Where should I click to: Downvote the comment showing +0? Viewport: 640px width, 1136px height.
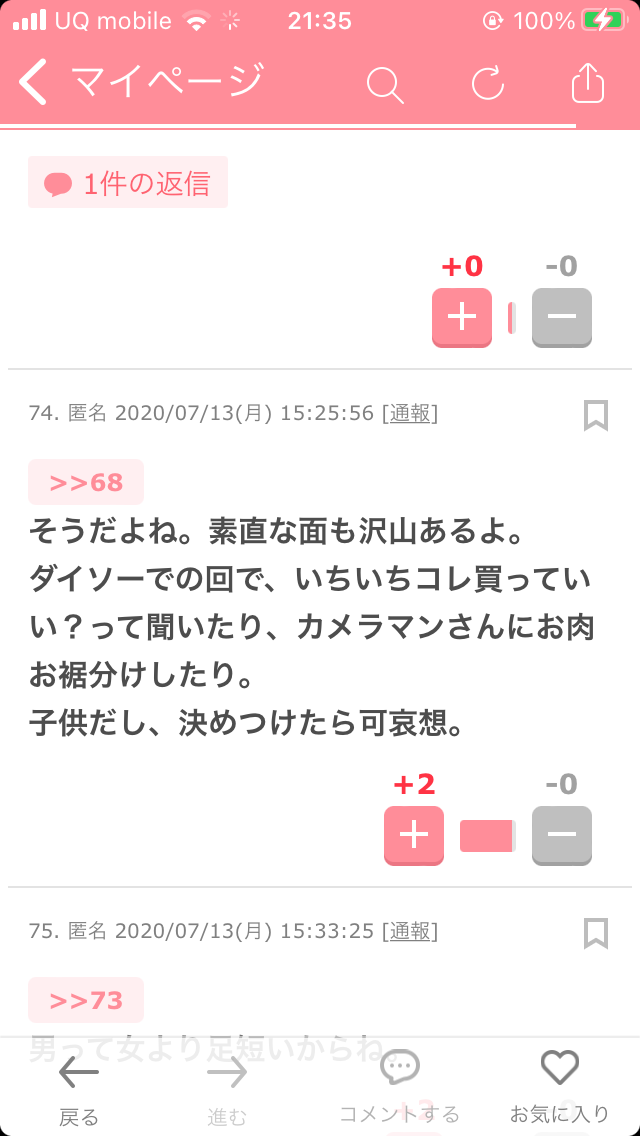pos(562,317)
